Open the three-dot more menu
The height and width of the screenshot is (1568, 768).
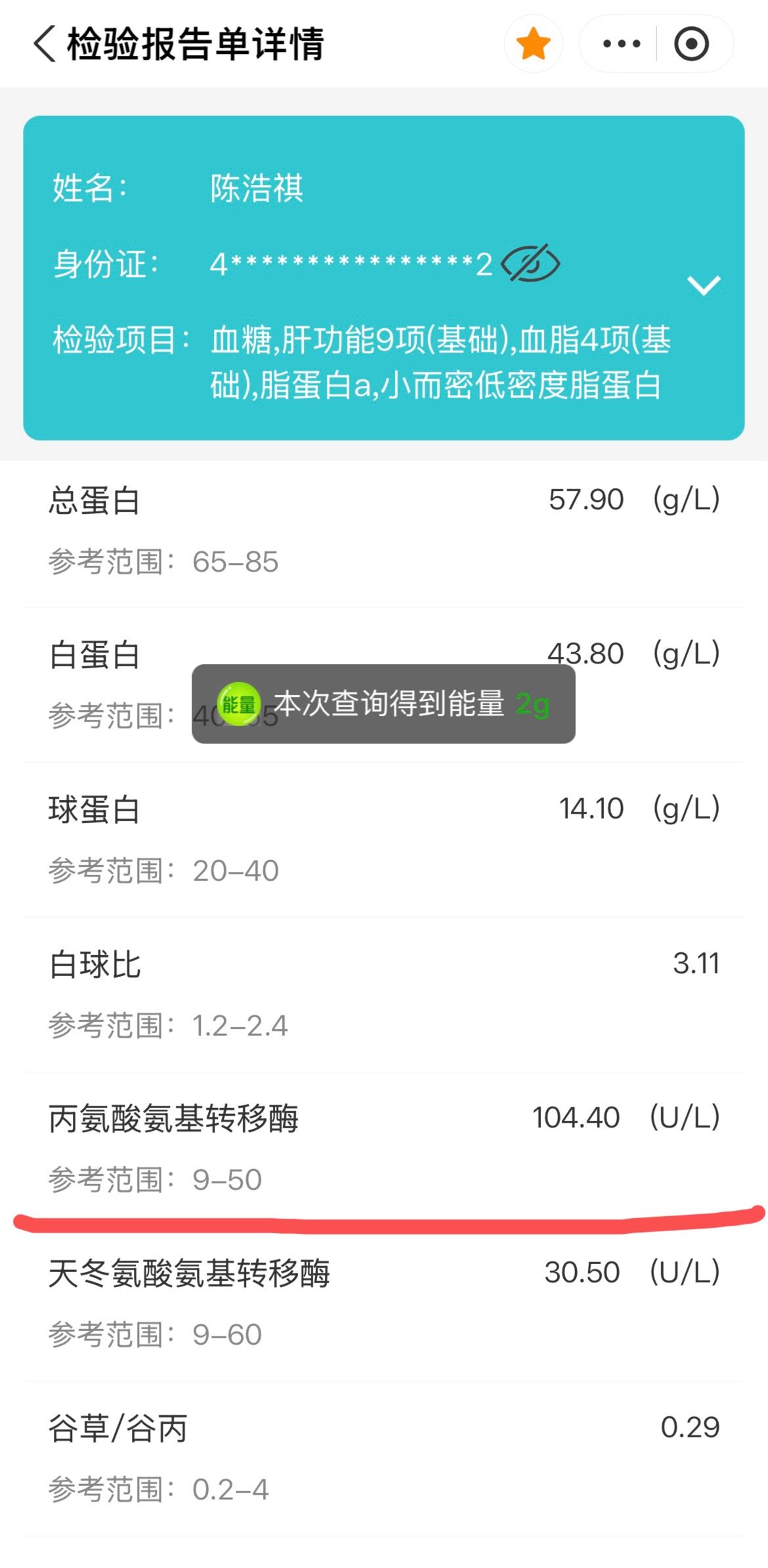click(621, 44)
